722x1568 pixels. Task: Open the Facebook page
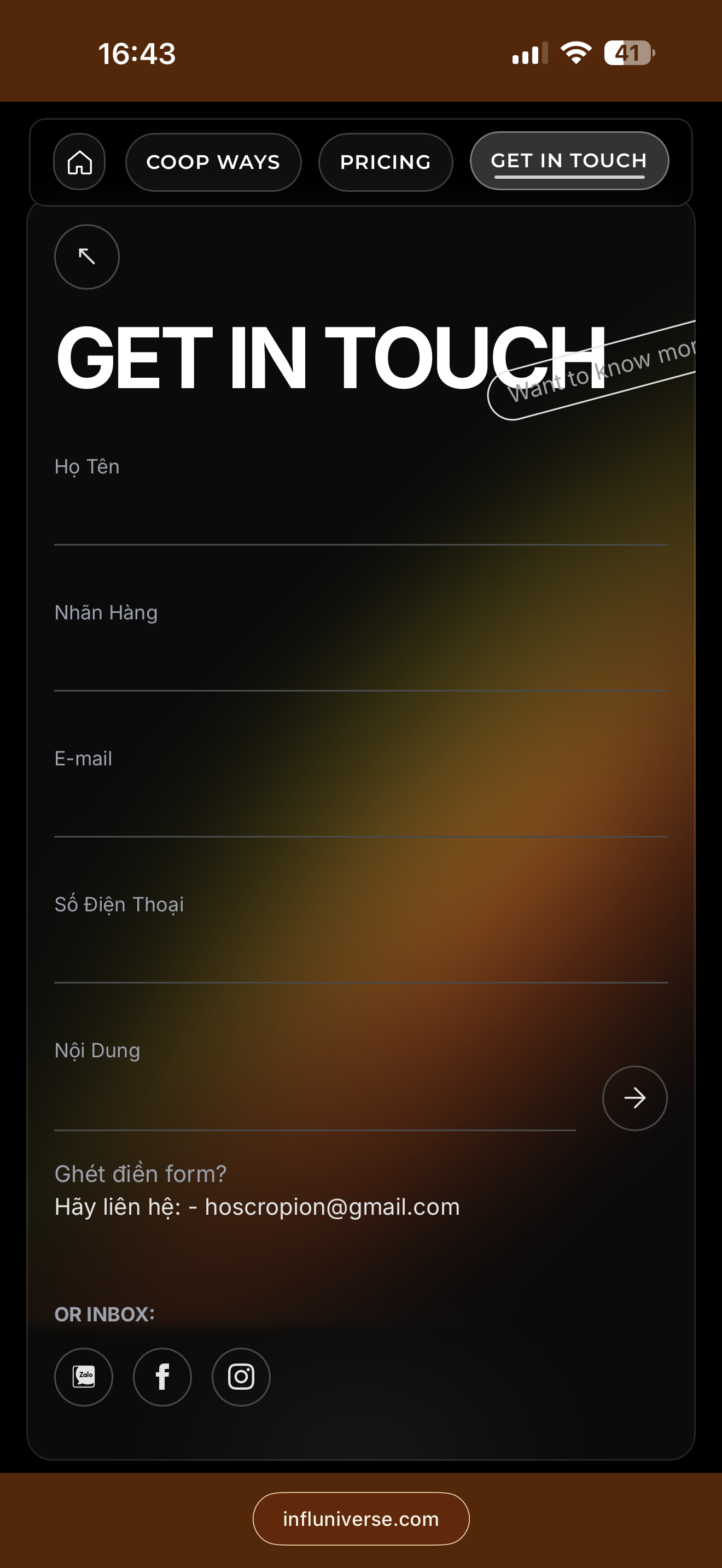pos(162,1376)
